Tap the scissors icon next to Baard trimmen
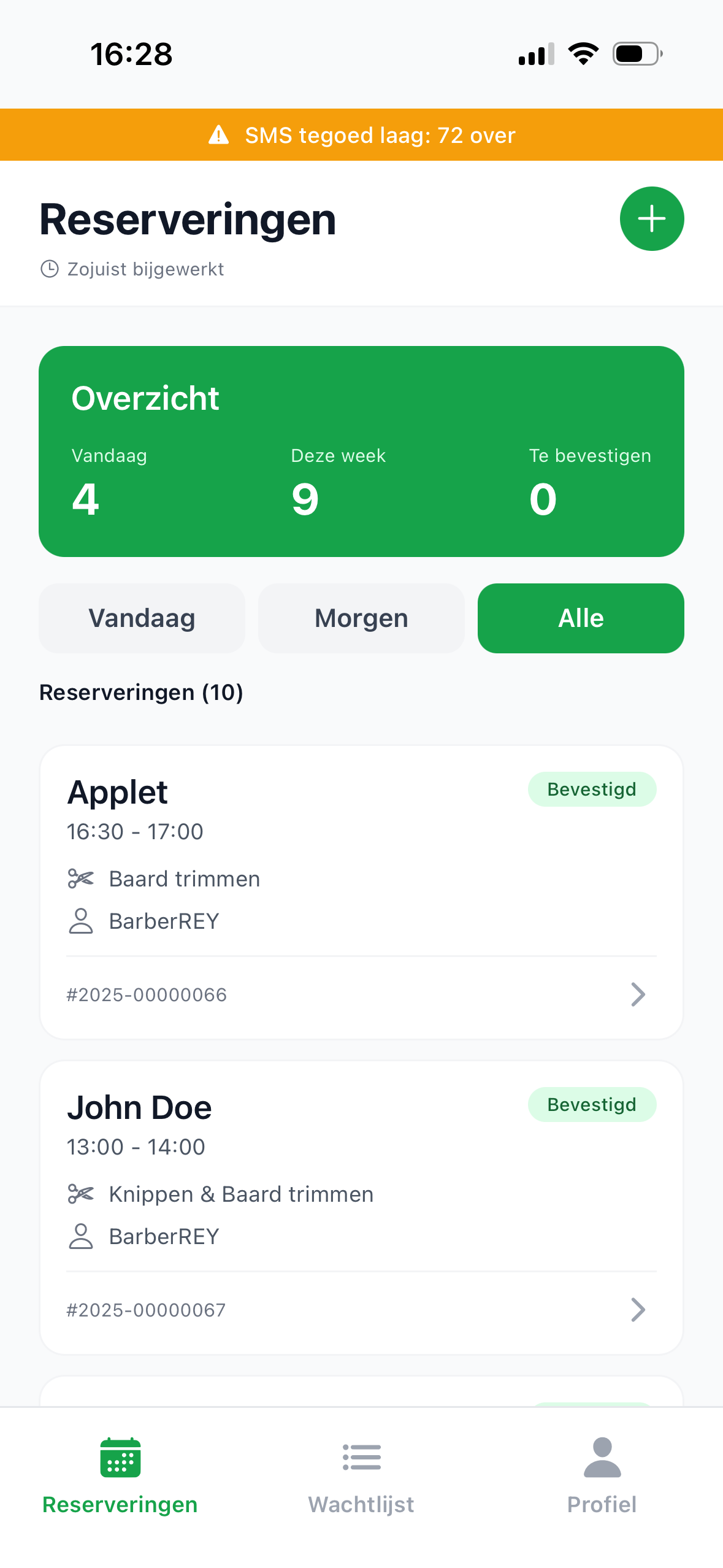Image resolution: width=723 pixels, height=1568 pixels. [81, 878]
